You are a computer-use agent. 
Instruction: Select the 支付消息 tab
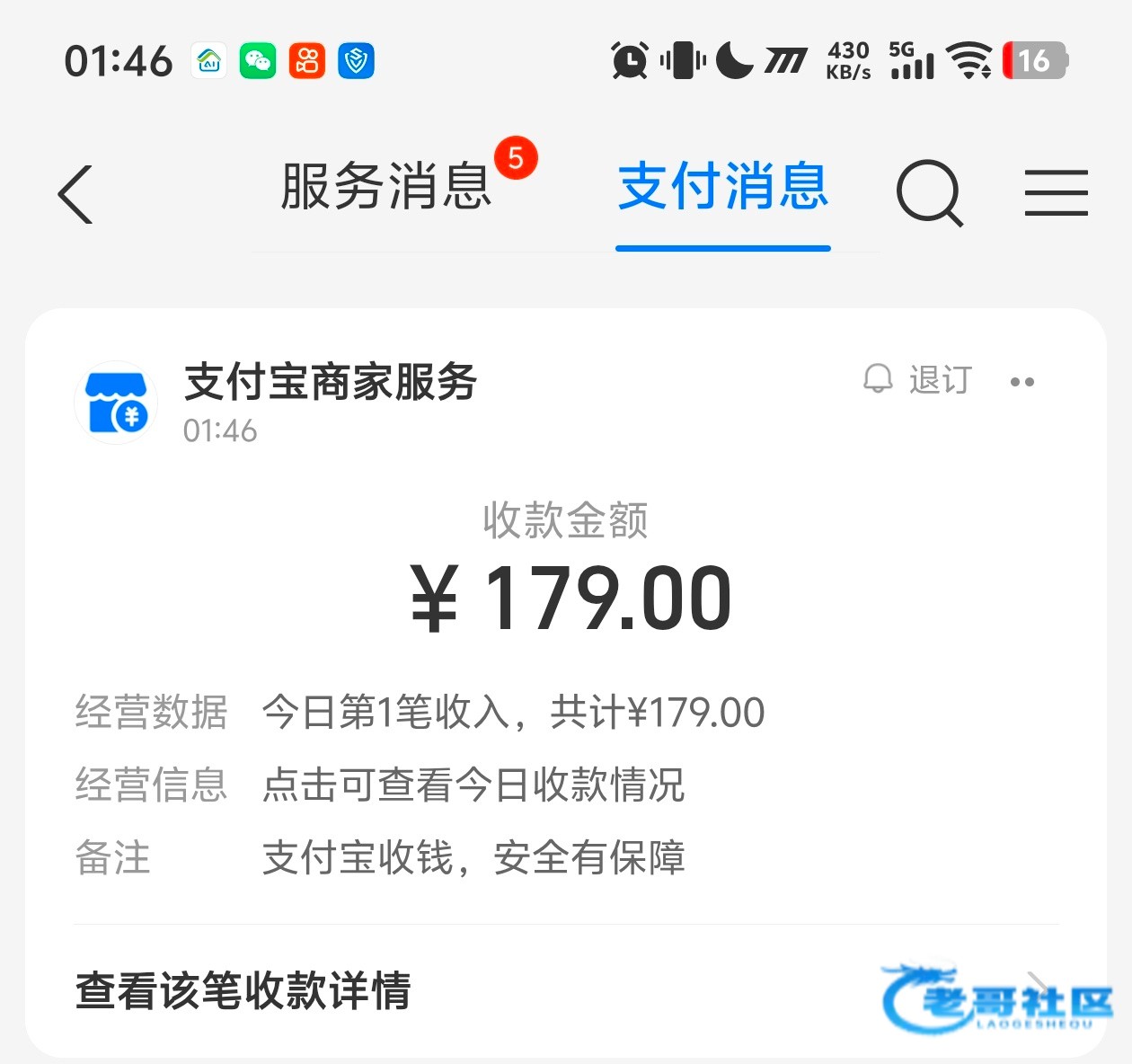[723, 187]
